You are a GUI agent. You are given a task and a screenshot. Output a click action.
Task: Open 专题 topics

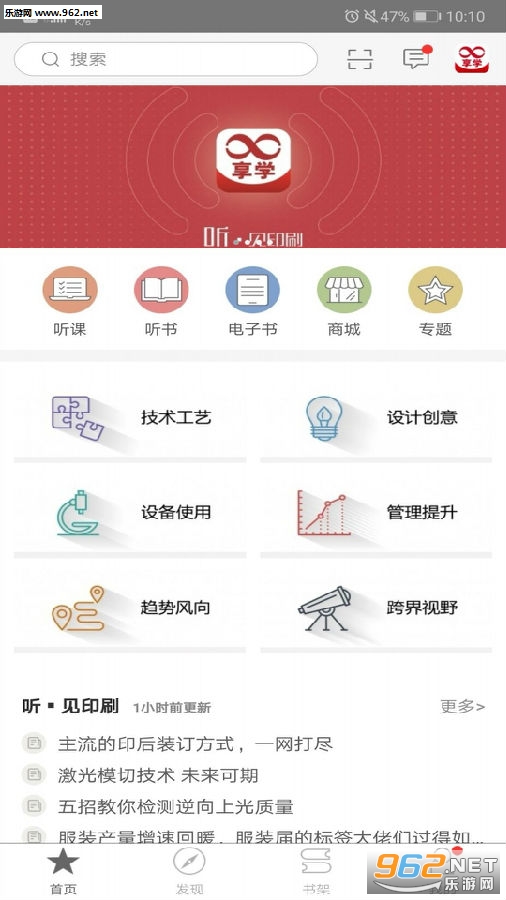click(435, 302)
